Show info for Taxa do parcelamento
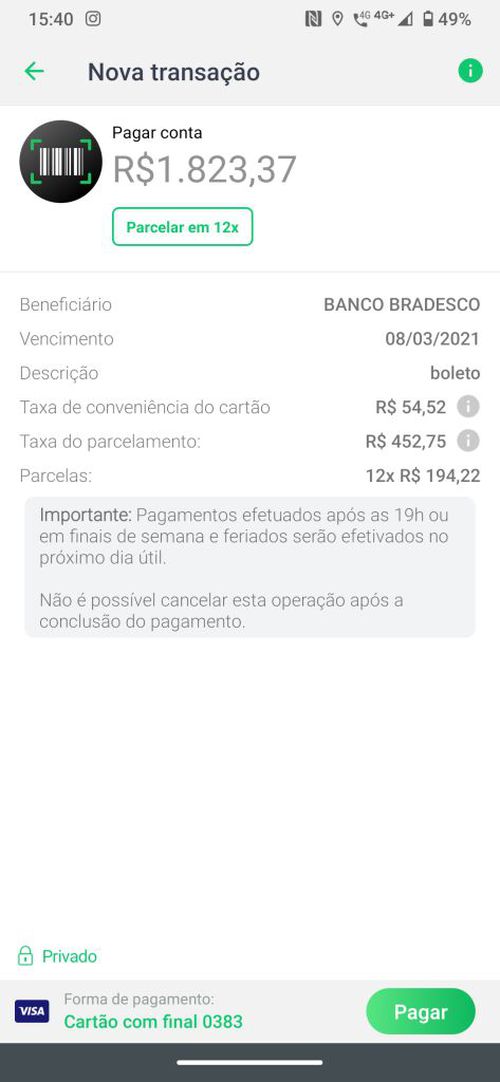The width and height of the screenshot is (500, 1082). [468, 441]
